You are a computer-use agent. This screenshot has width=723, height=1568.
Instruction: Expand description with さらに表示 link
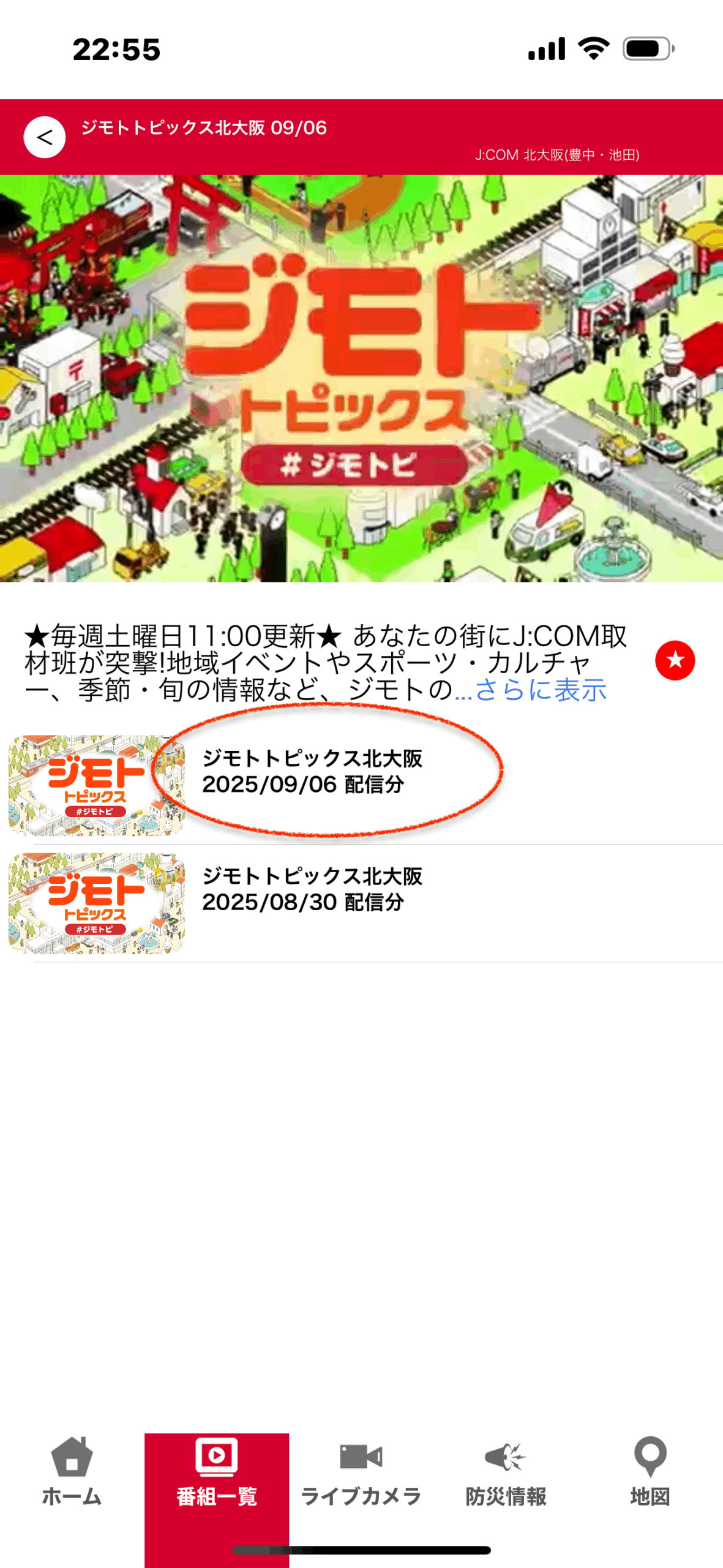pyautogui.click(x=541, y=690)
